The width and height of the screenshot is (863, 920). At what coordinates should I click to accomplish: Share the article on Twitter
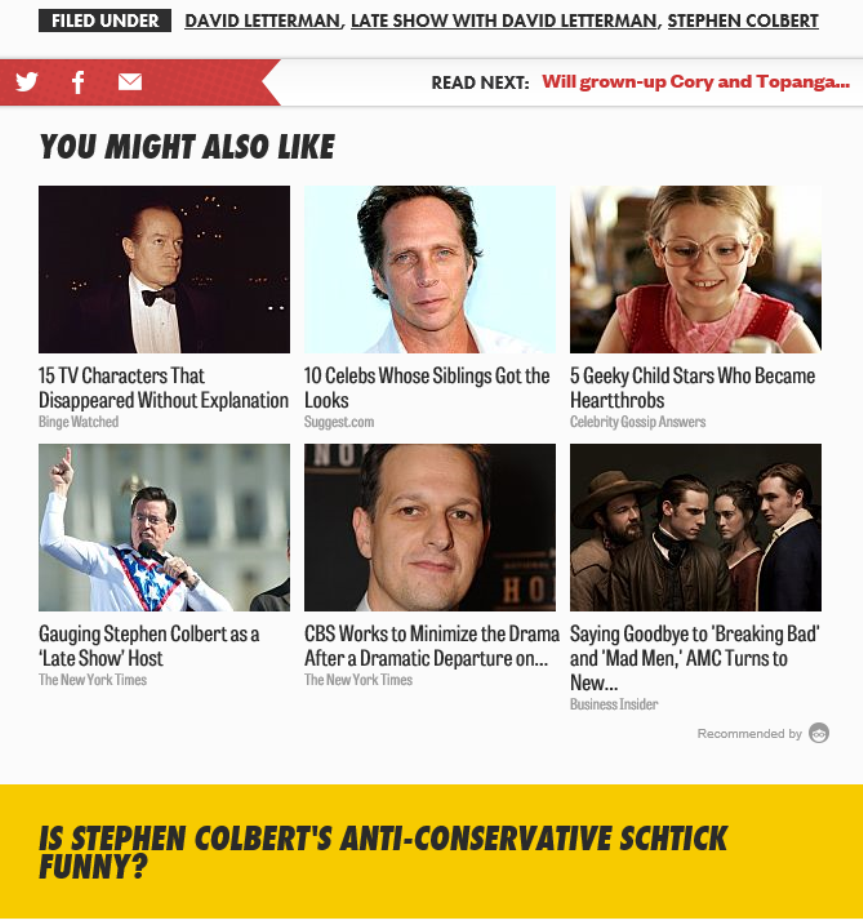(x=26, y=82)
